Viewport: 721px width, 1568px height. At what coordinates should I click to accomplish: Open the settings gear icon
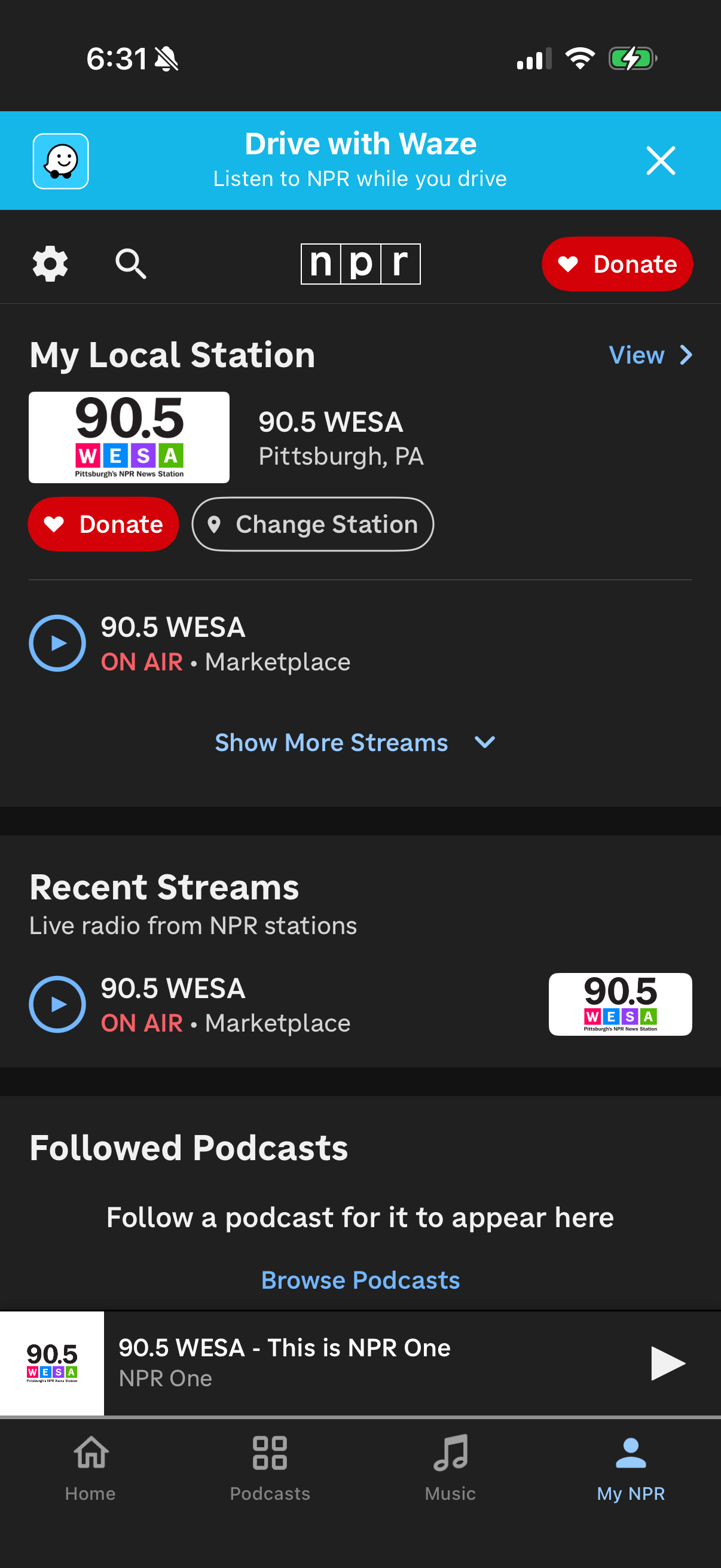(49, 264)
